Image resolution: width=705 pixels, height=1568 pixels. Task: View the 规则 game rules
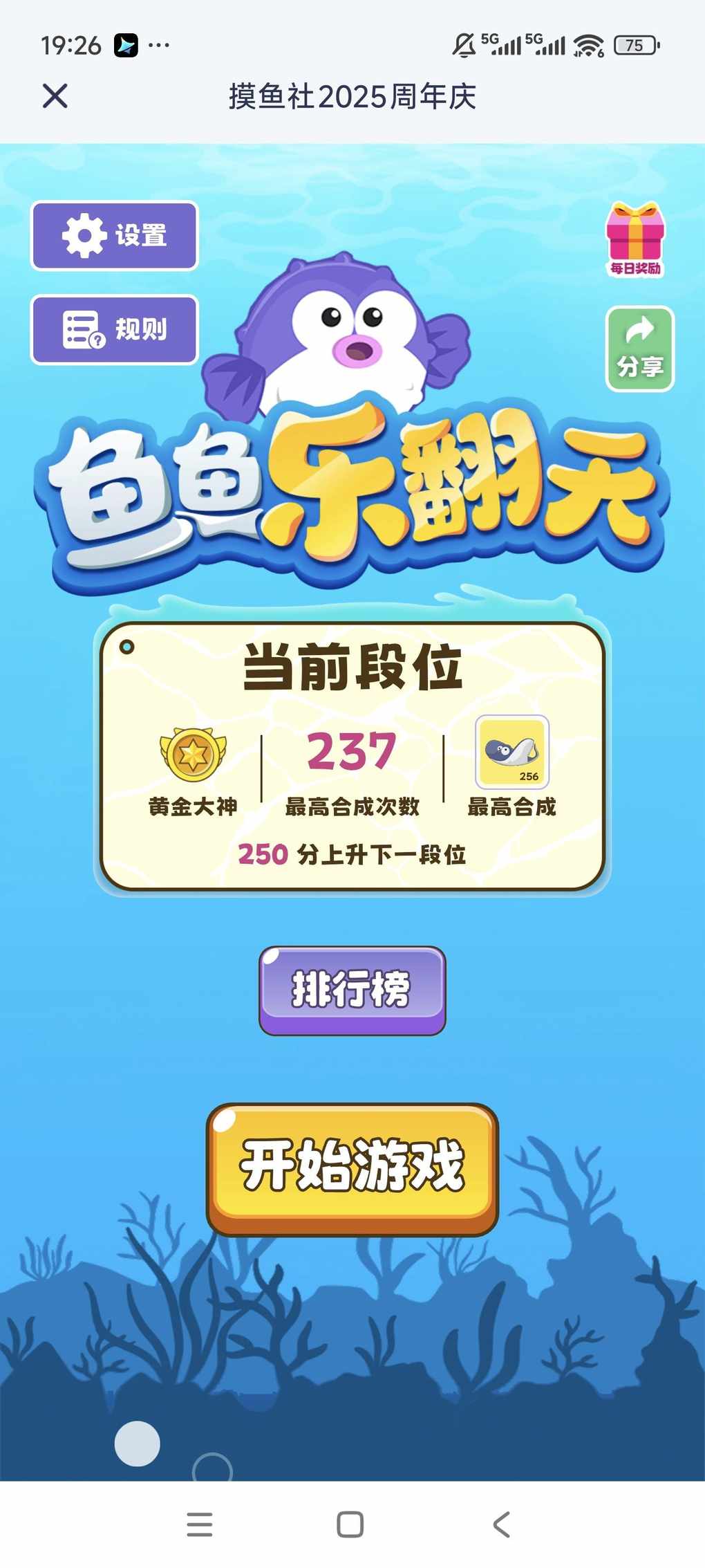[x=115, y=329]
